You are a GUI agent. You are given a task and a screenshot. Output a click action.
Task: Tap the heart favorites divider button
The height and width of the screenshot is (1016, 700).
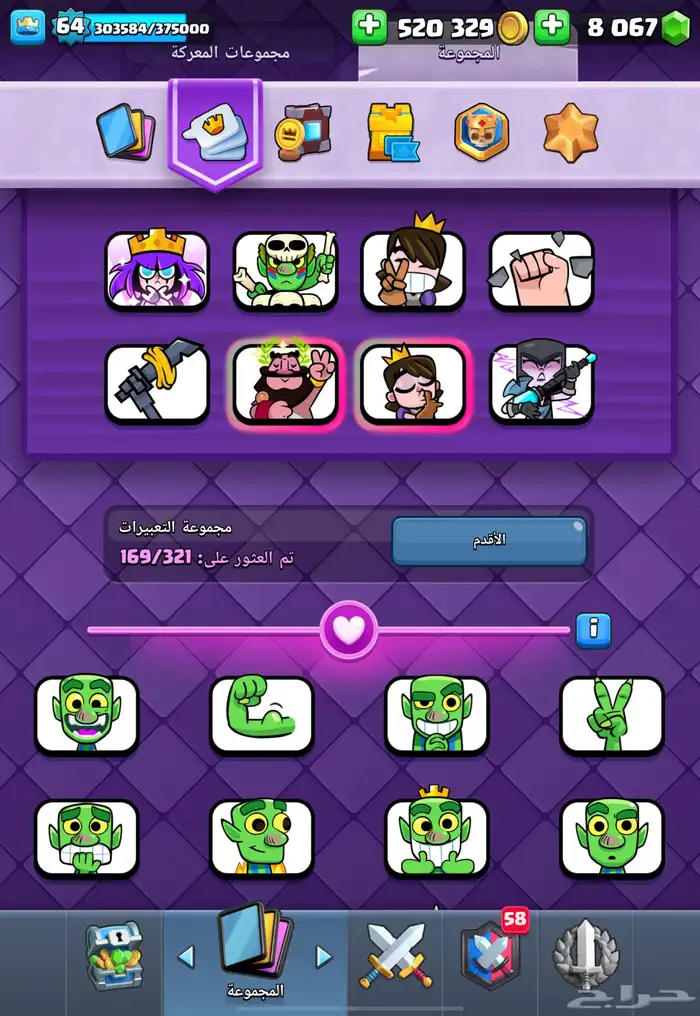[x=349, y=629]
